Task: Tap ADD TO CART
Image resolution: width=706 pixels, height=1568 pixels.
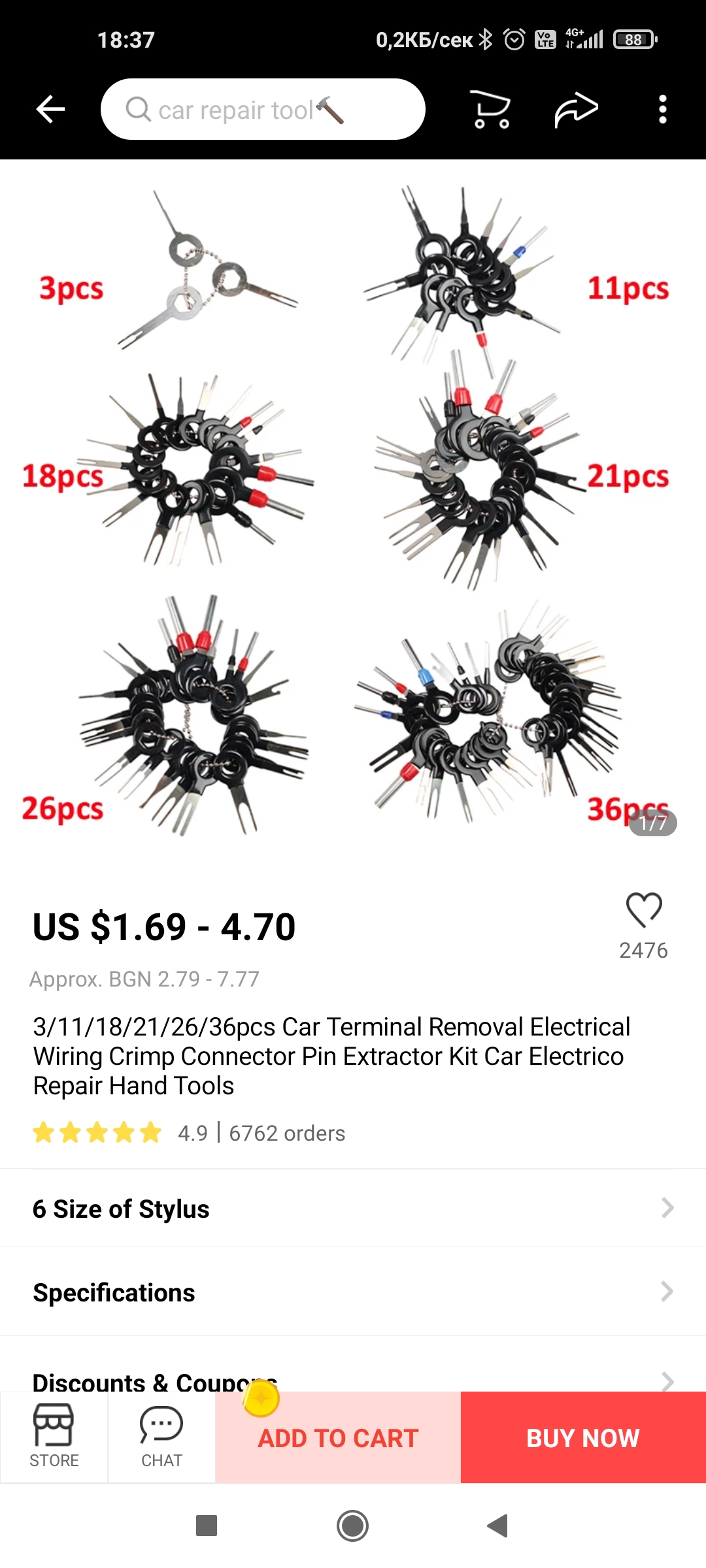Action: [x=338, y=1439]
